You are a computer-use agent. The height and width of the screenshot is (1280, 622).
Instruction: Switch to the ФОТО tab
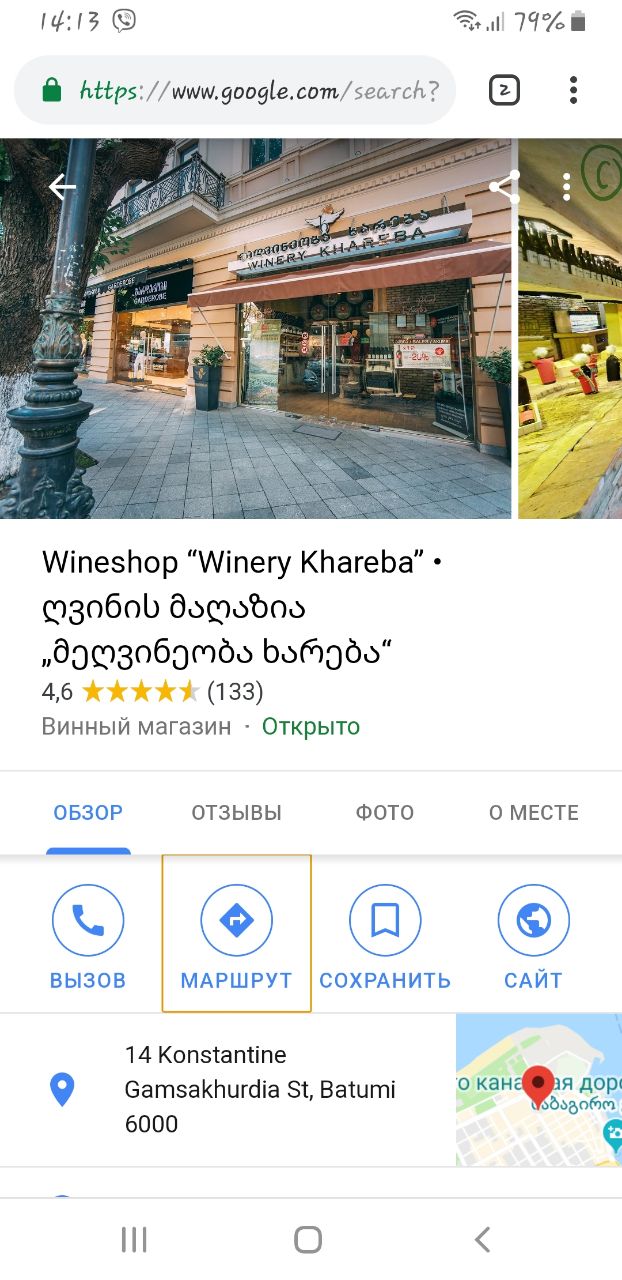click(x=384, y=813)
